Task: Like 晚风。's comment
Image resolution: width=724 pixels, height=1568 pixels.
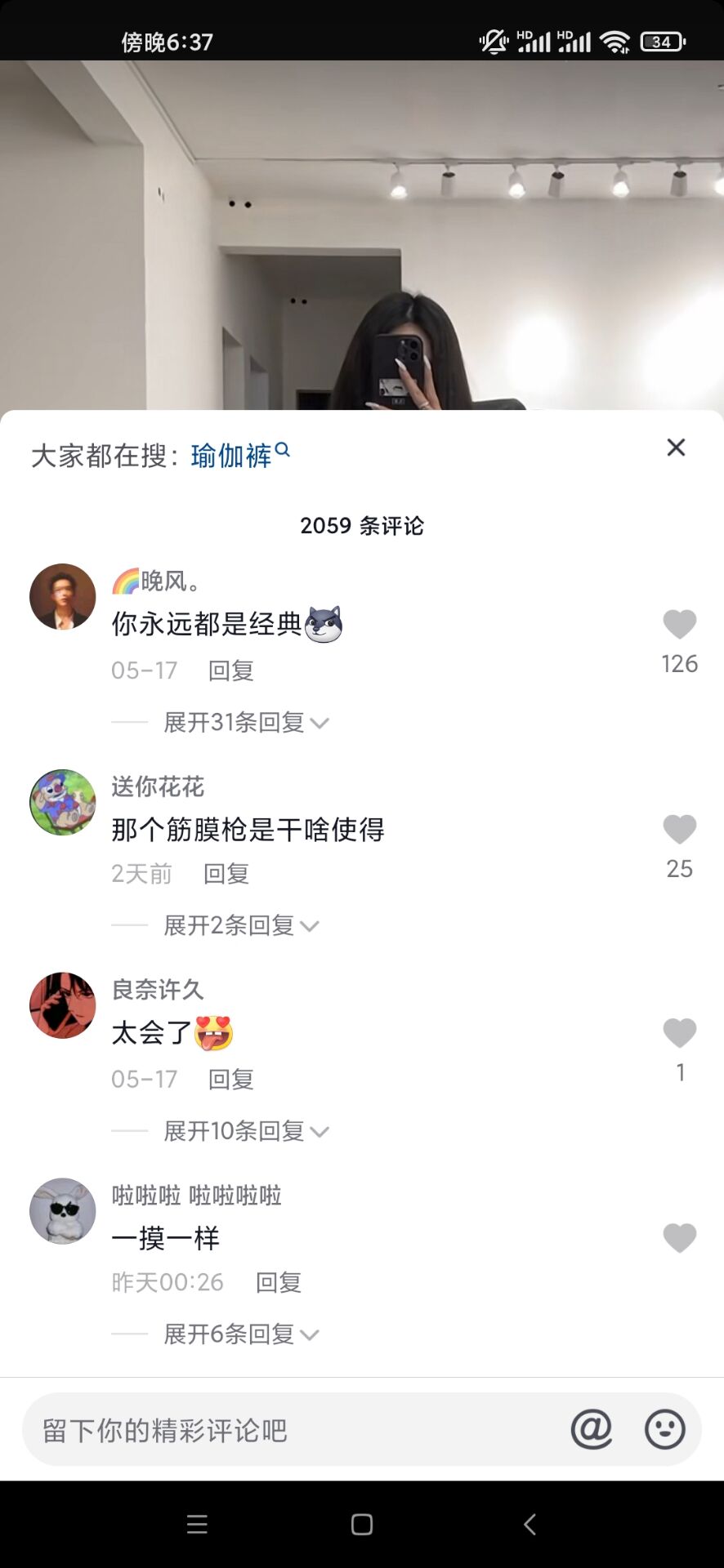Action: click(x=679, y=625)
